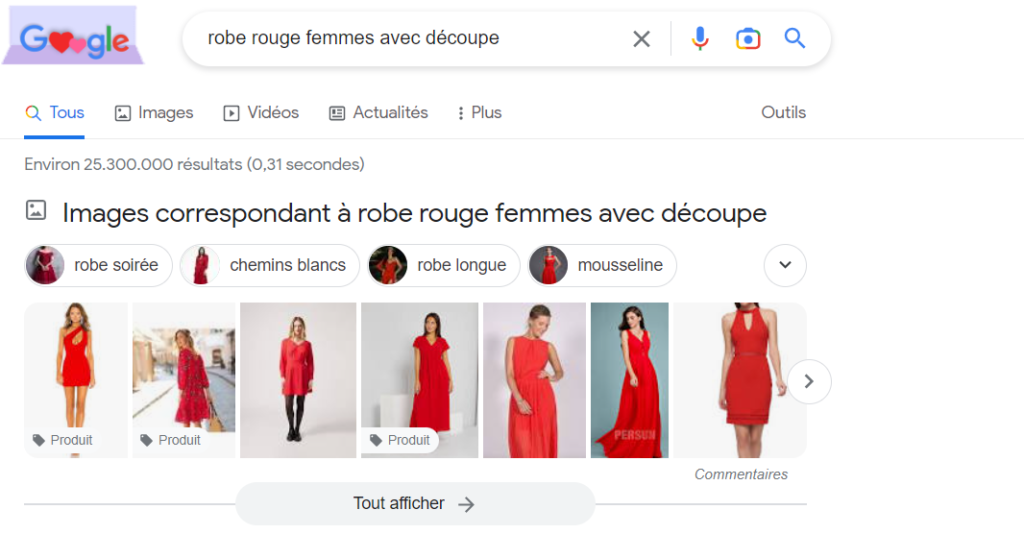Switch to the Vidéos tab
Viewport: 1024px width, 534px height.
261,113
